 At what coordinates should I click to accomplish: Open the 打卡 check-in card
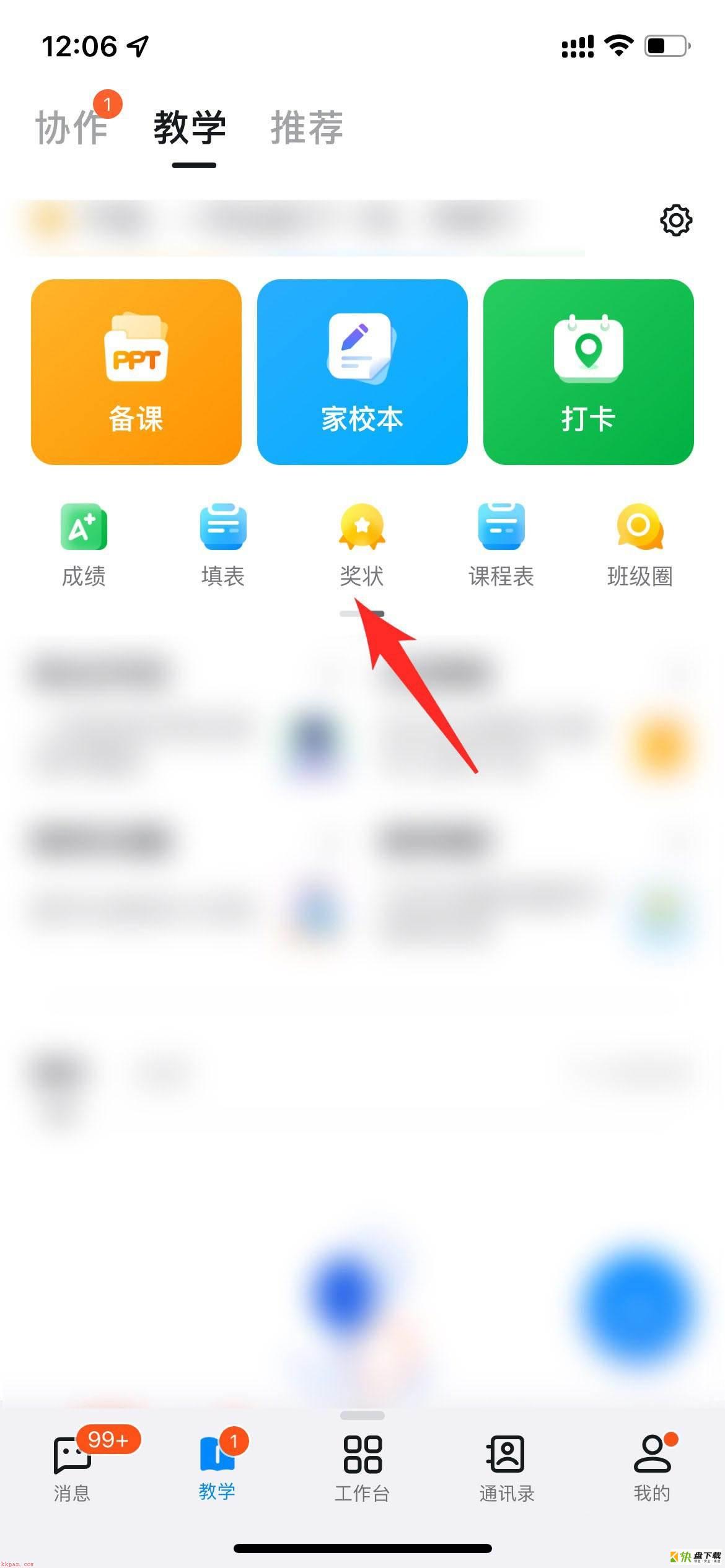point(588,372)
